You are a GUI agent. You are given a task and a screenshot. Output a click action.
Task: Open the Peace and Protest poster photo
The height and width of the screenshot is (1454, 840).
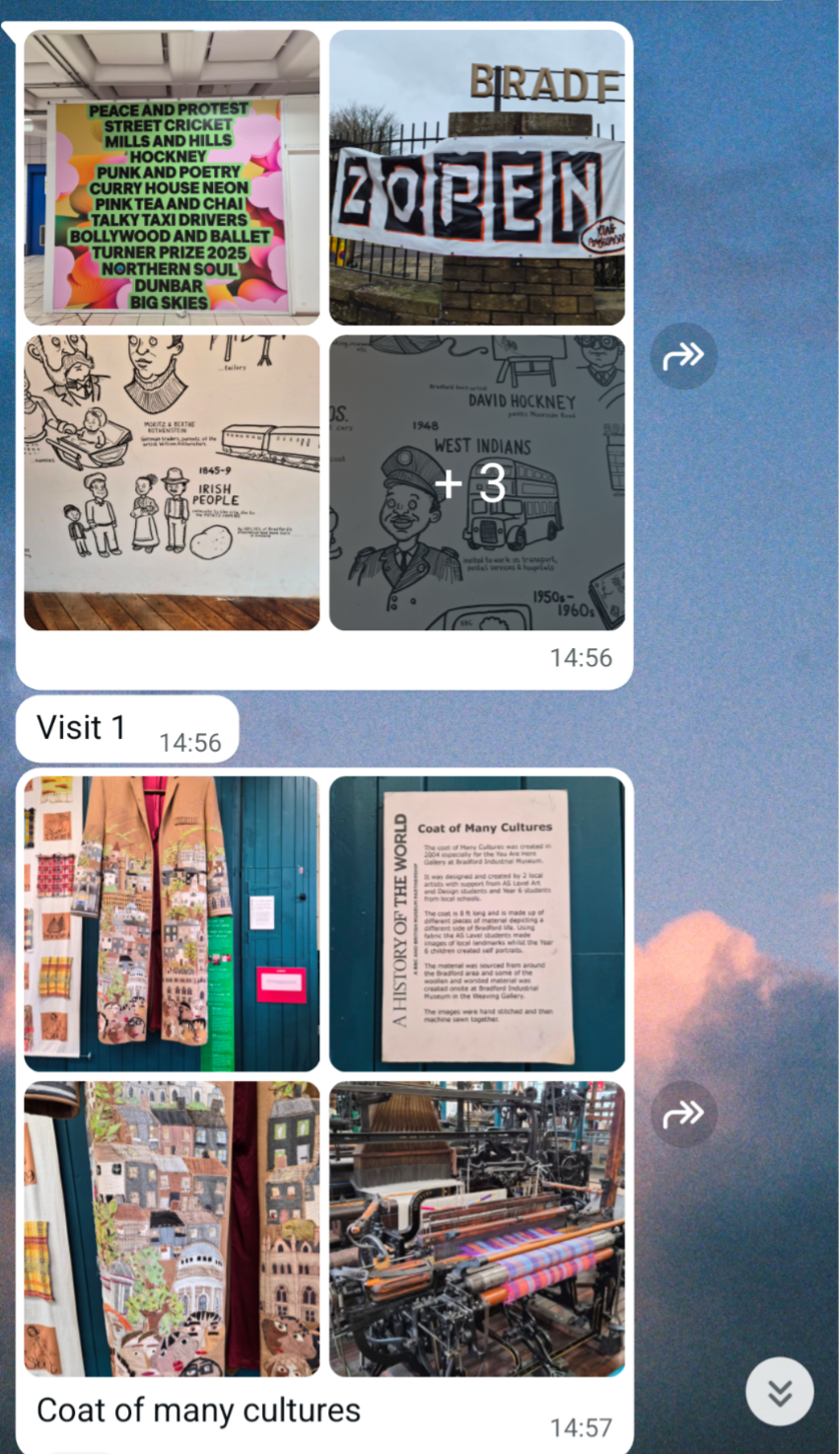pyautogui.click(x=172, y=178)
